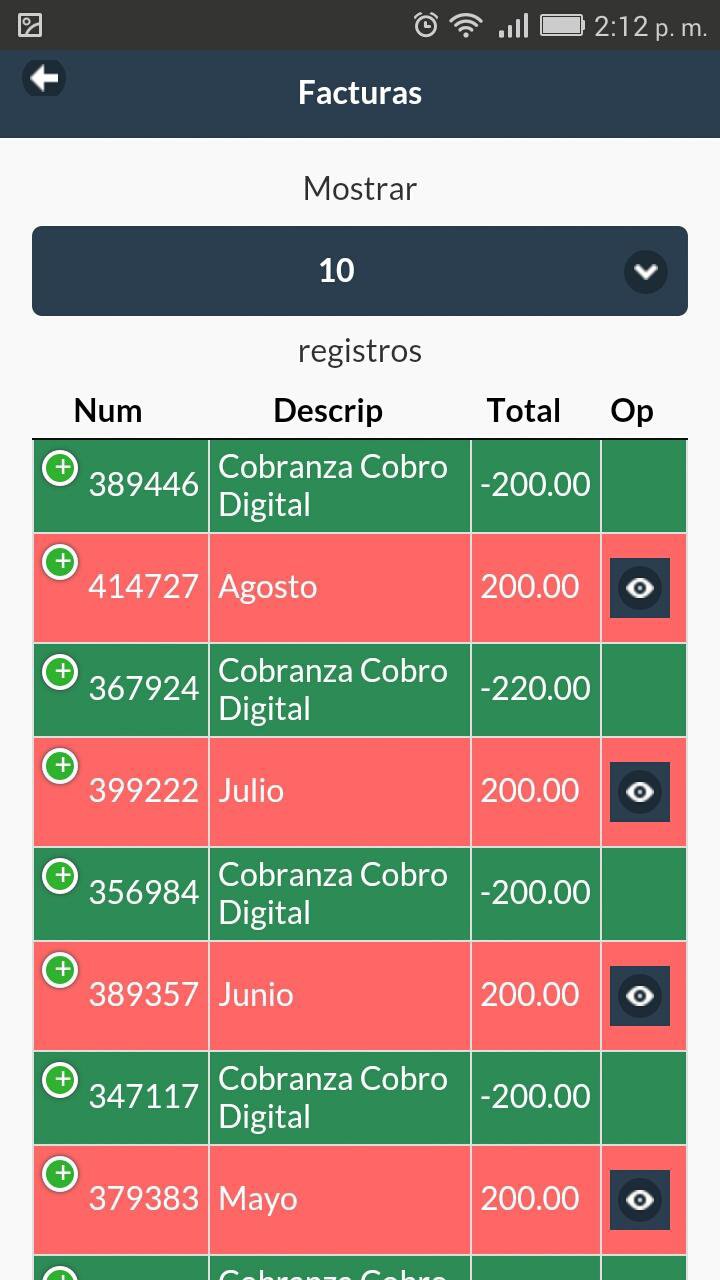Screen dimensions: 720x1280
Task: Sort table by Total column header
Action: tap(524, 411)
